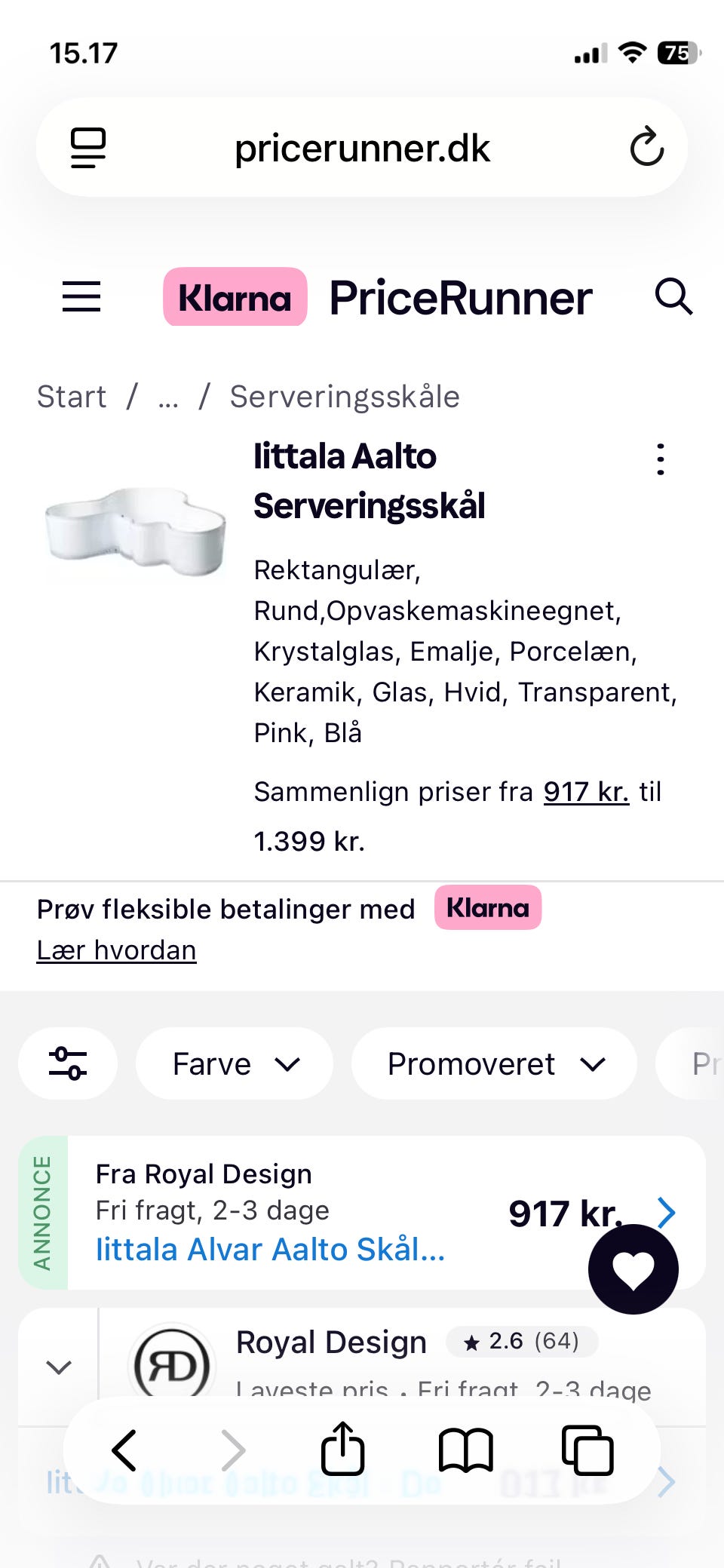This screenshot has height=1568, width=724.
Task: Save product with the heart button
Action: click(x=633, y=1269)
